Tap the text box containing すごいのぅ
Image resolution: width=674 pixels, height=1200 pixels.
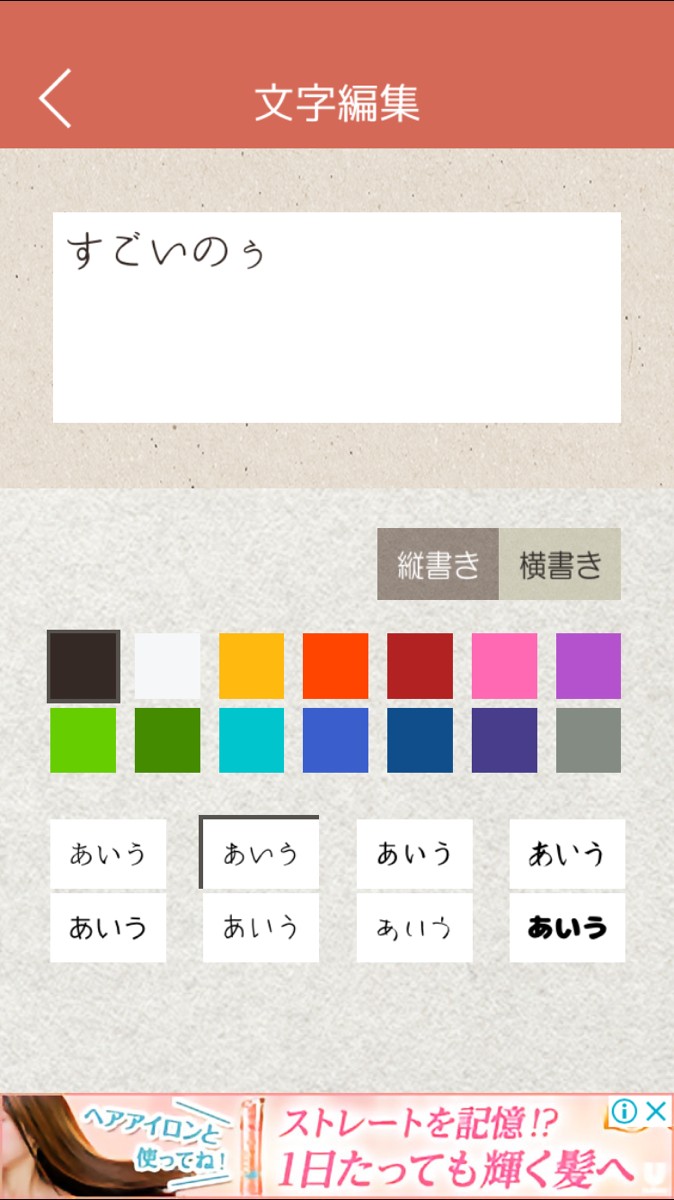click(x=337, y=317)
